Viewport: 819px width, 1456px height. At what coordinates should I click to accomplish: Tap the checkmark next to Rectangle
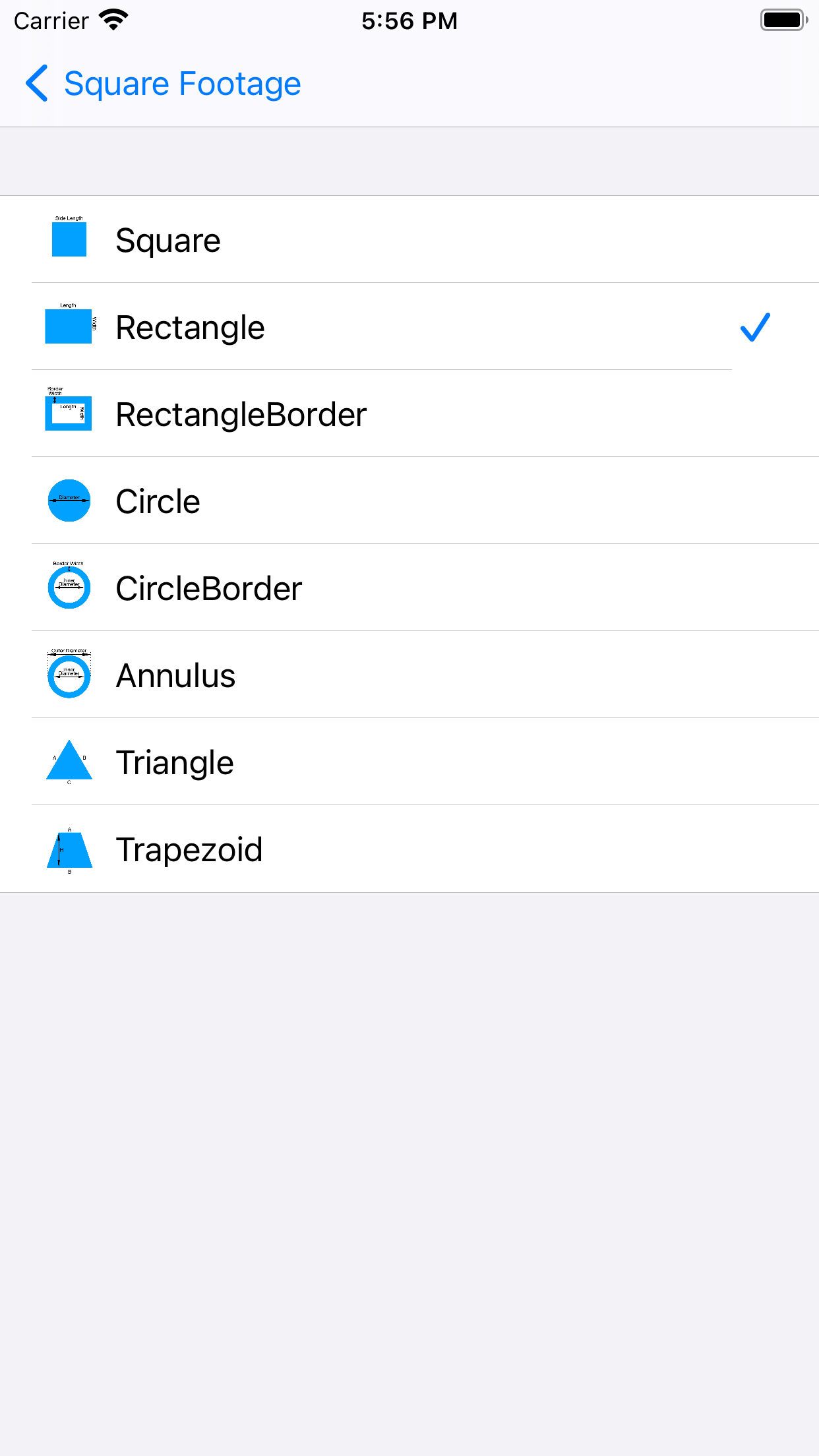[x=756, y=327]
